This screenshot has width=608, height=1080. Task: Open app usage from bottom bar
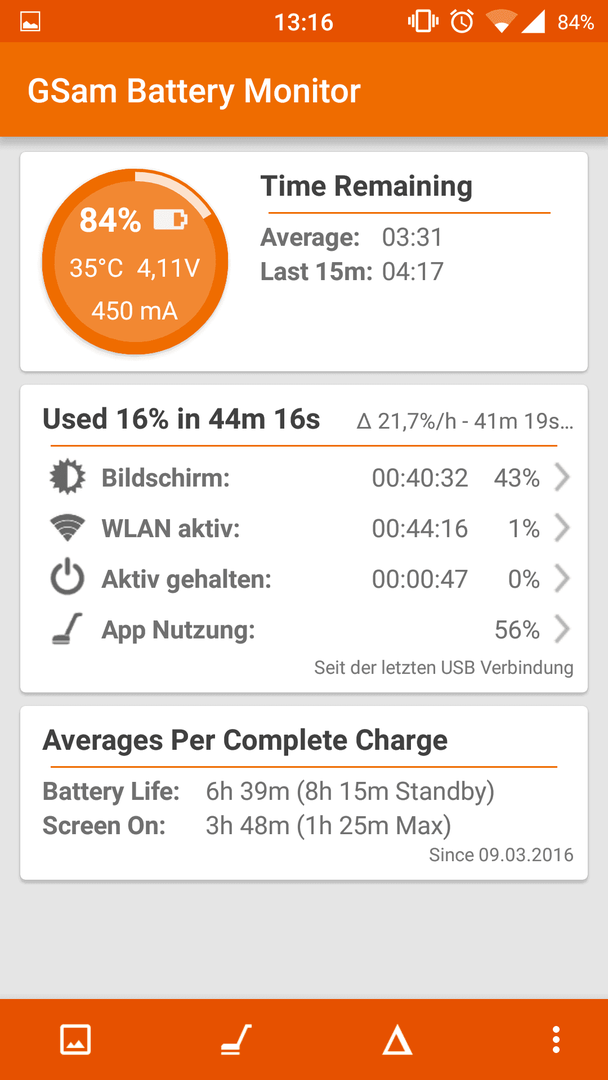pyautogui.click(x=236, y=1039)
